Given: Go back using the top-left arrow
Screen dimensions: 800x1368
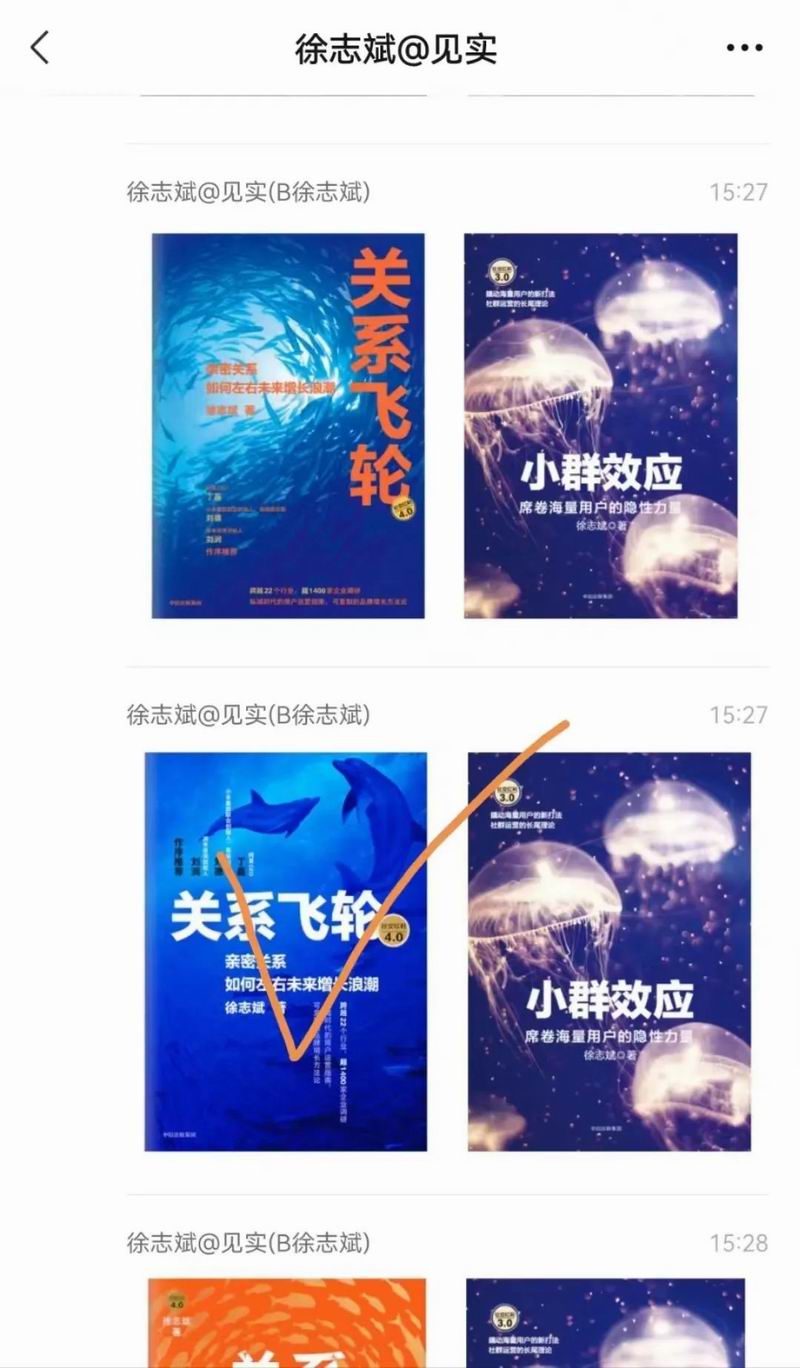Looking at the screenshot, I should (x=40, y=47).
